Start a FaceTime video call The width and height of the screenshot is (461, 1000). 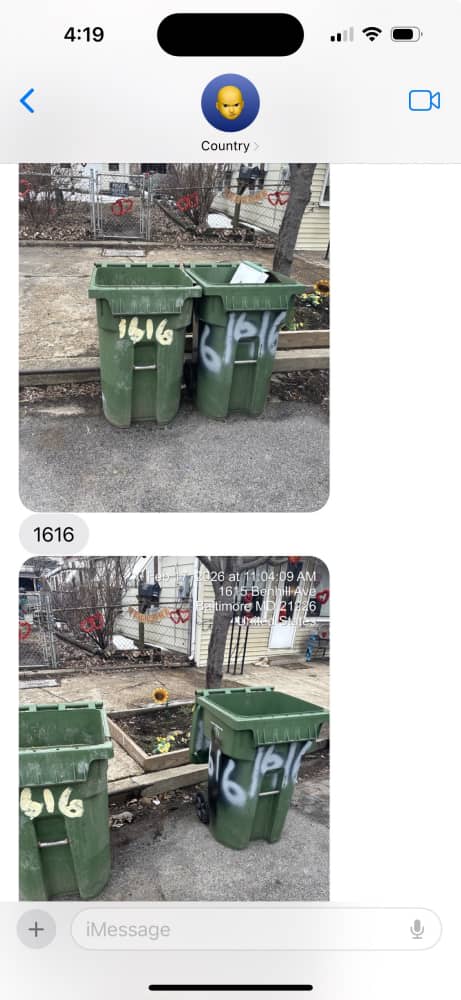click(x=424, y=101)
